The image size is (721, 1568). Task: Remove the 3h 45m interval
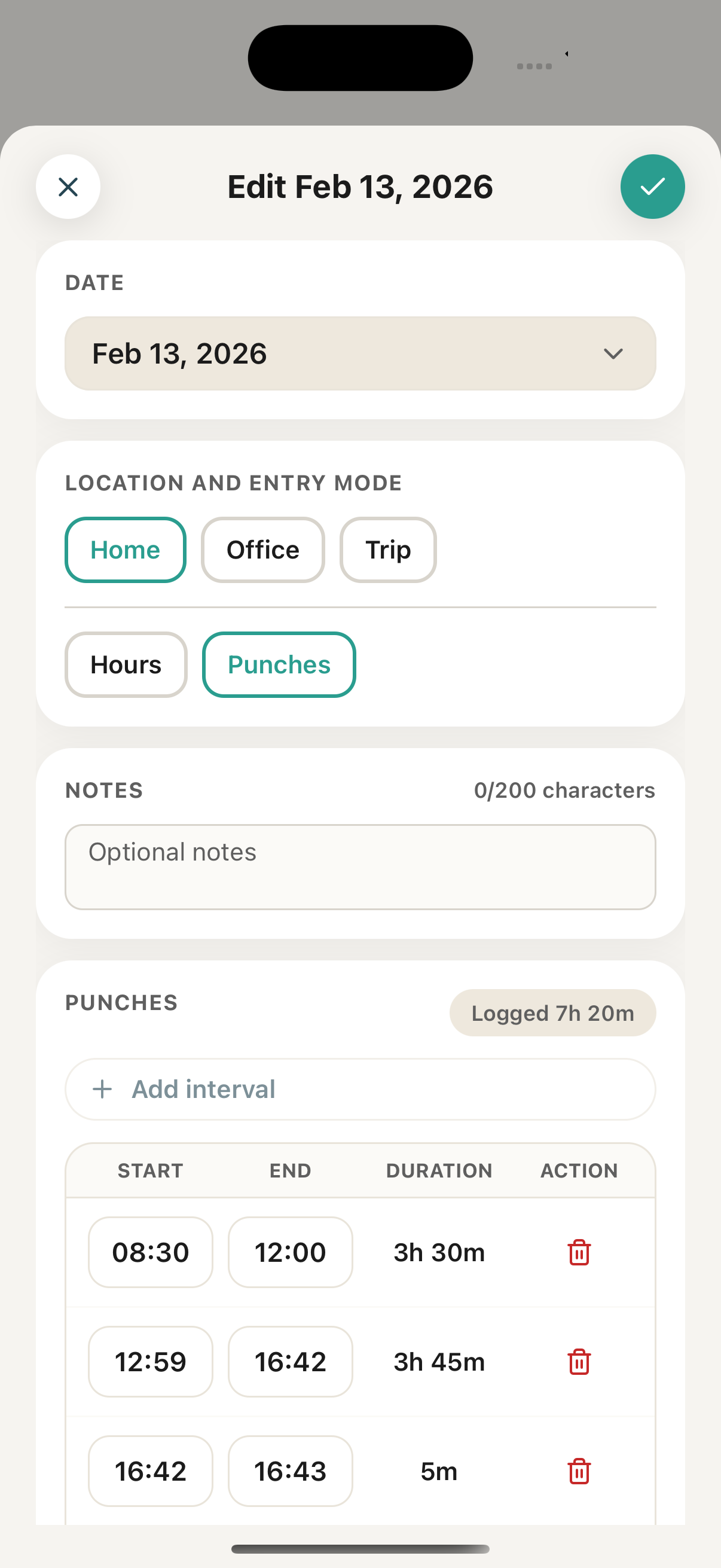click(x=579, y=1362)
